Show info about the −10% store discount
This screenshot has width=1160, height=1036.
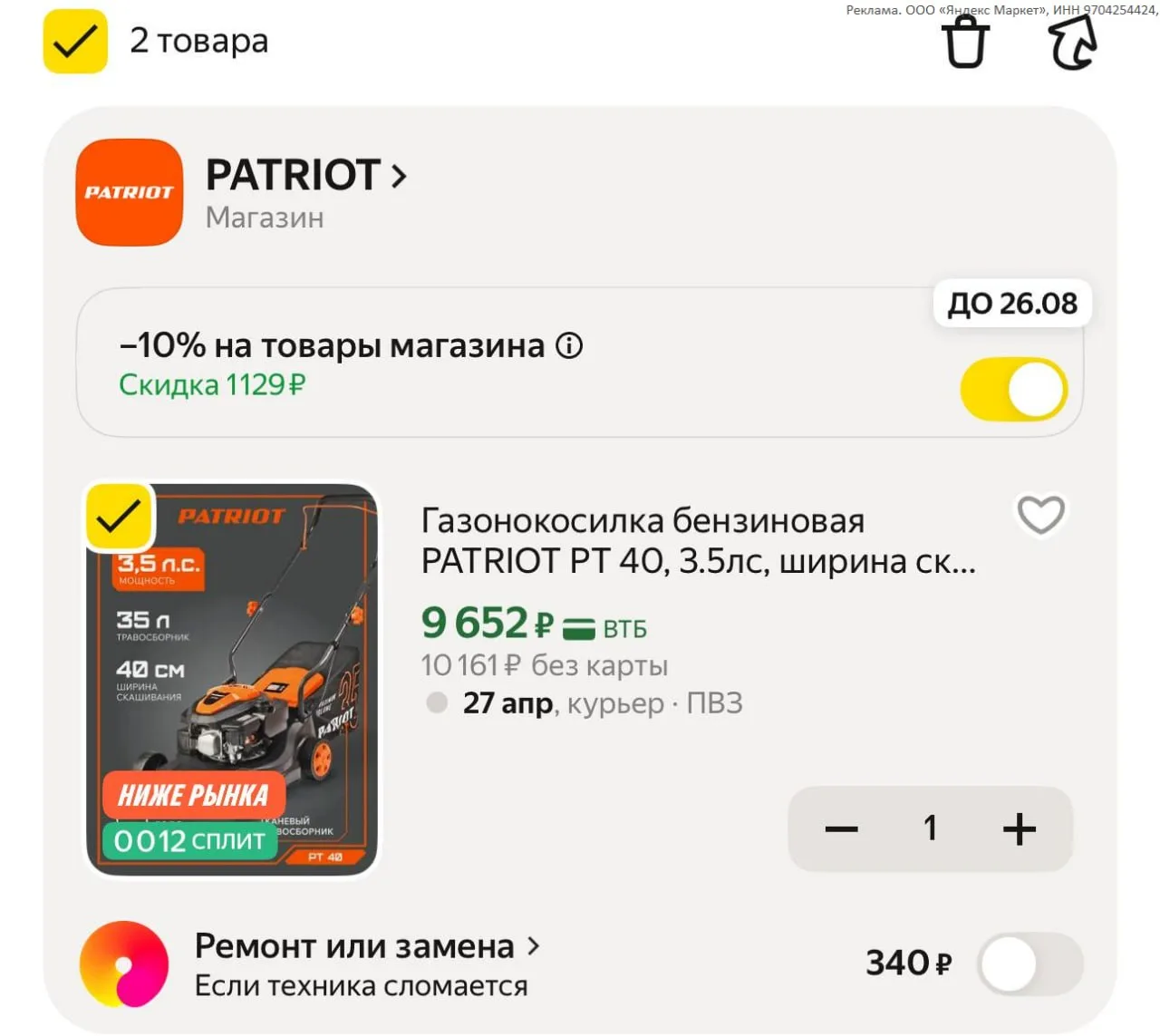pos(569,346)
